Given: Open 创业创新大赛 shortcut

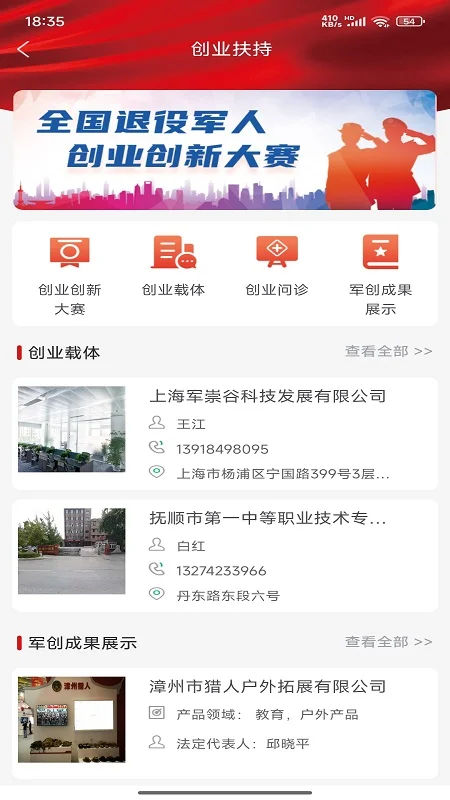Looking at the screenshot, I should [x=70, y=276].
